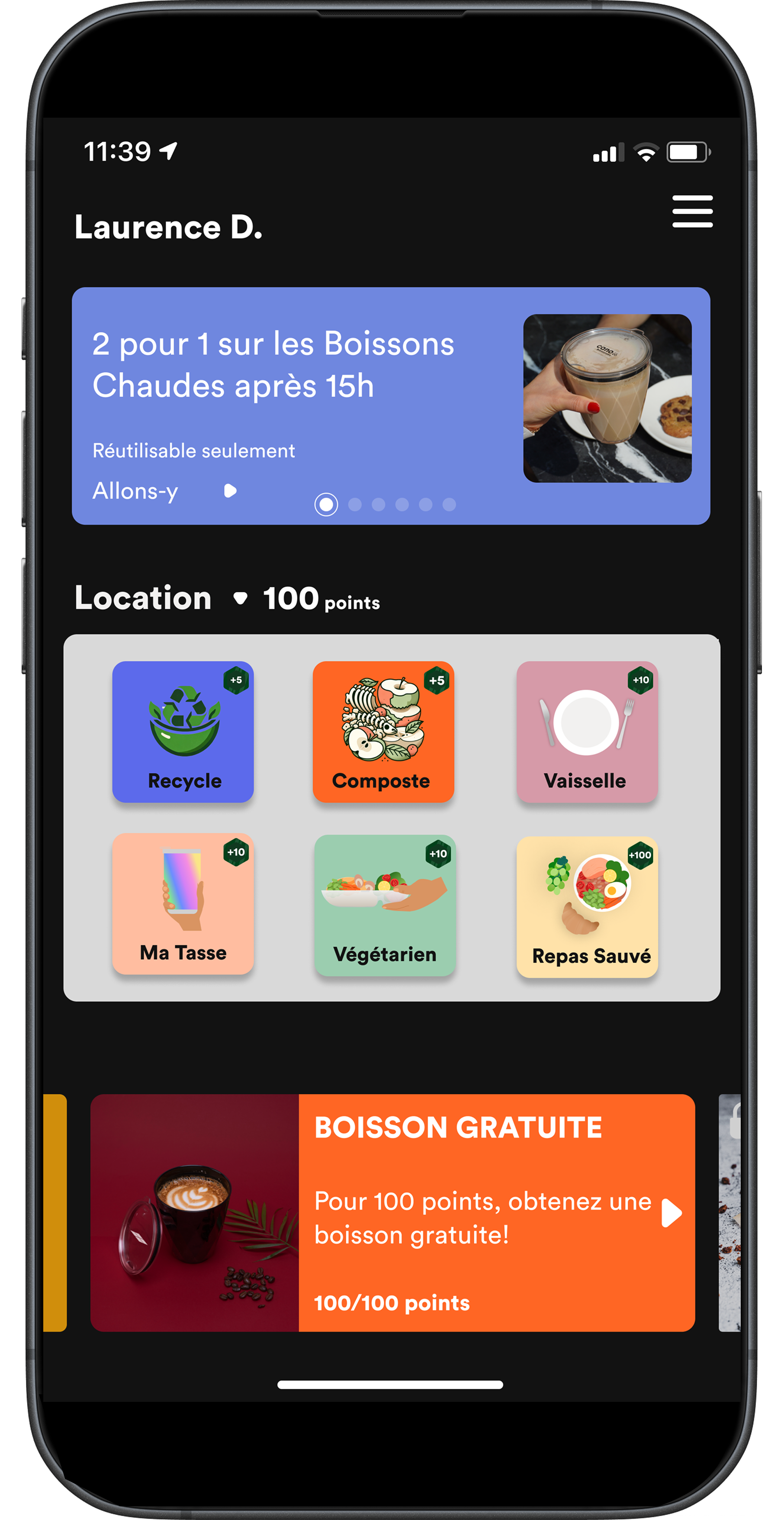Go to the last banner page dot
The width and height of the screenshot is (784, 1520).
click(449, 505)
